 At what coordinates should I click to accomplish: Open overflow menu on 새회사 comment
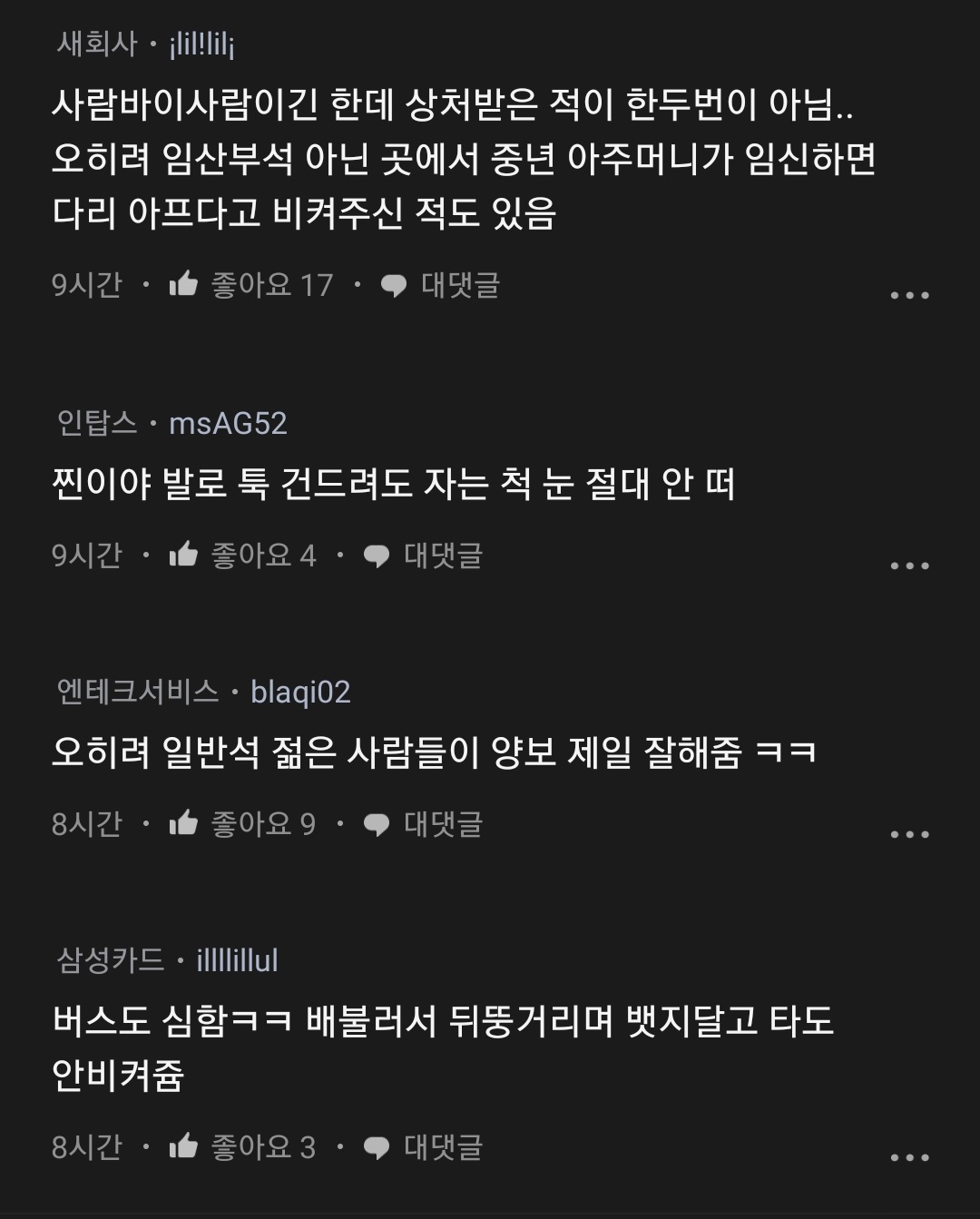coord(909,295)
